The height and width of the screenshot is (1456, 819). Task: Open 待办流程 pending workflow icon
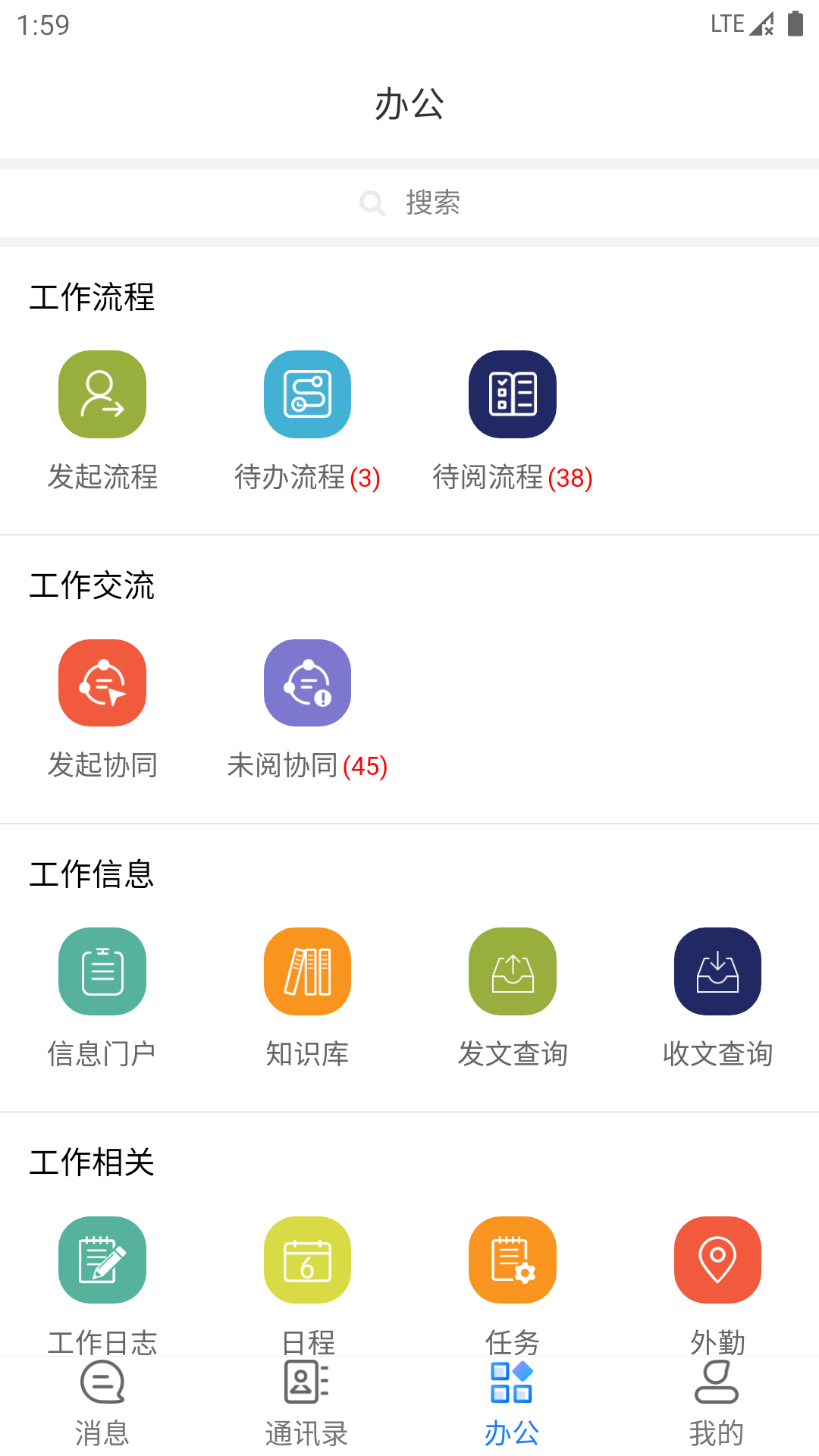pos(307,394)
